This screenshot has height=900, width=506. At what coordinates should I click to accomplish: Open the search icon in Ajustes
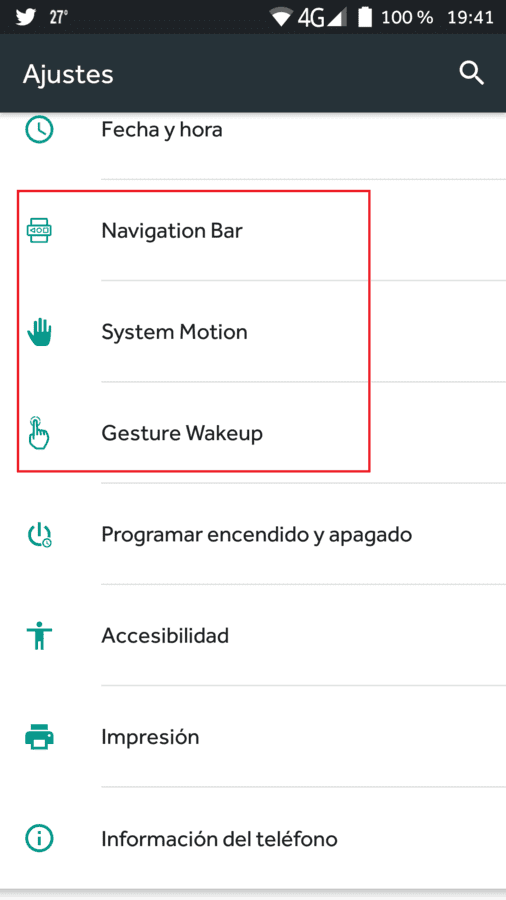pos(472,73)
